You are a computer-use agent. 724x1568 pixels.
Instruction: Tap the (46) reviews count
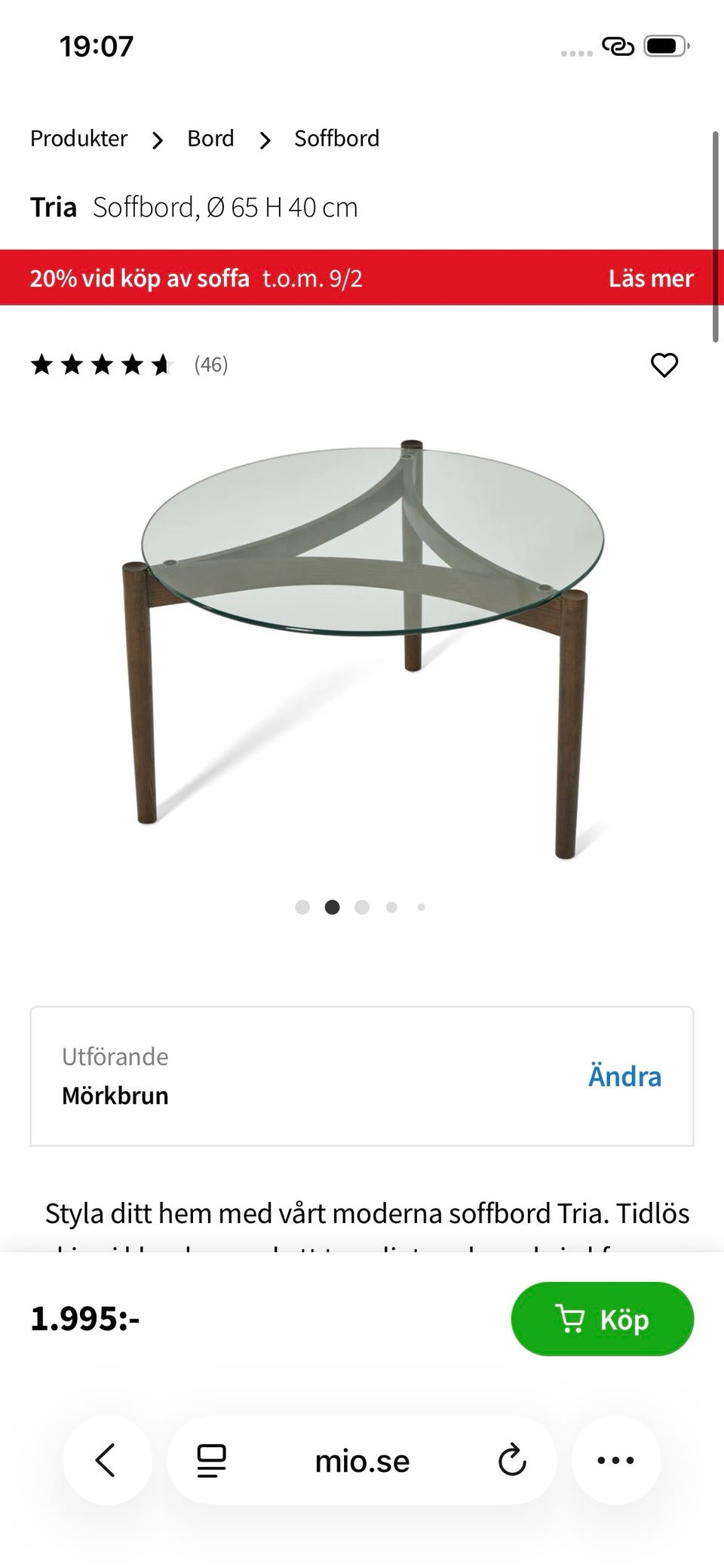[x=210, y=365]
